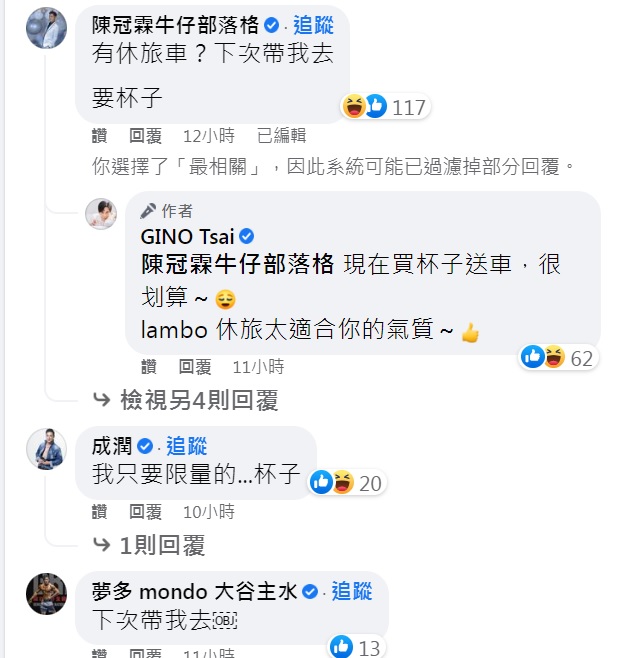Follow 陳冠霖牛仔部落格 via 追蹤

312,26
